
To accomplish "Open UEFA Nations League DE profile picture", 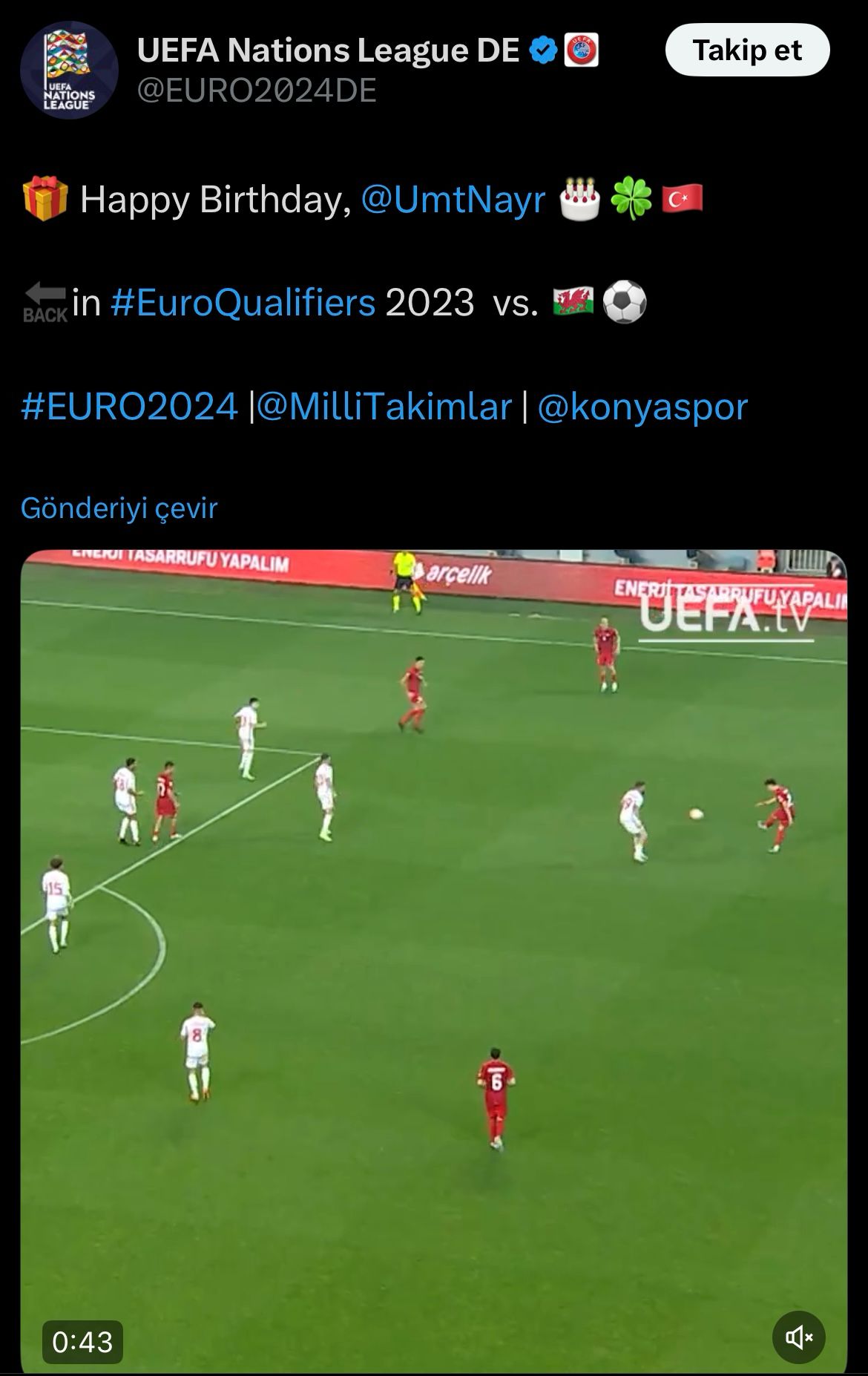I will point(68,70).
